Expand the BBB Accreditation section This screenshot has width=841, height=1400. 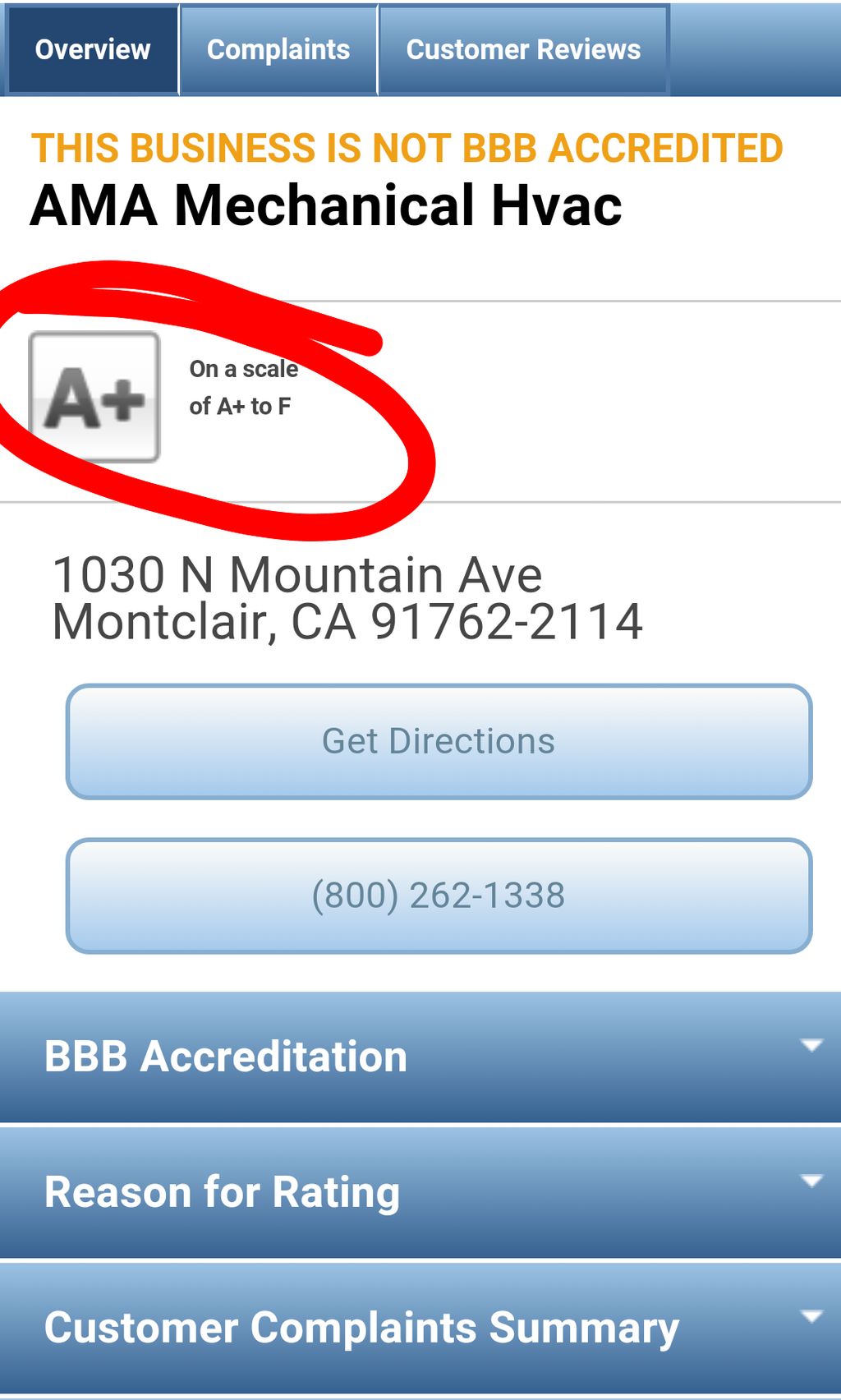(420, 1057)
